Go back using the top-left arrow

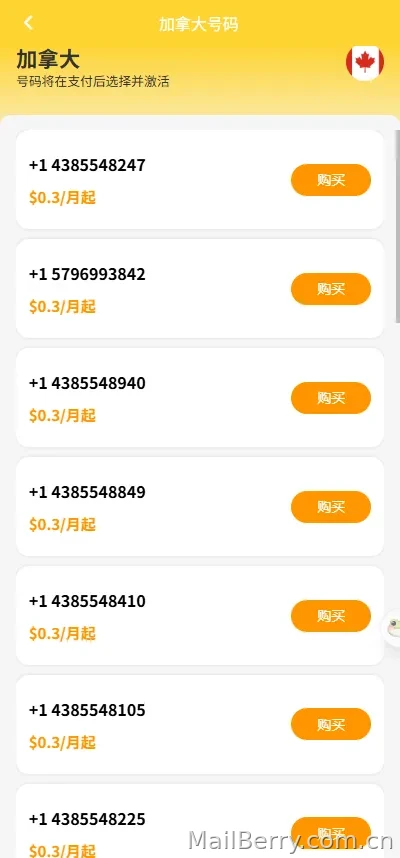click(x=28, y=23)
